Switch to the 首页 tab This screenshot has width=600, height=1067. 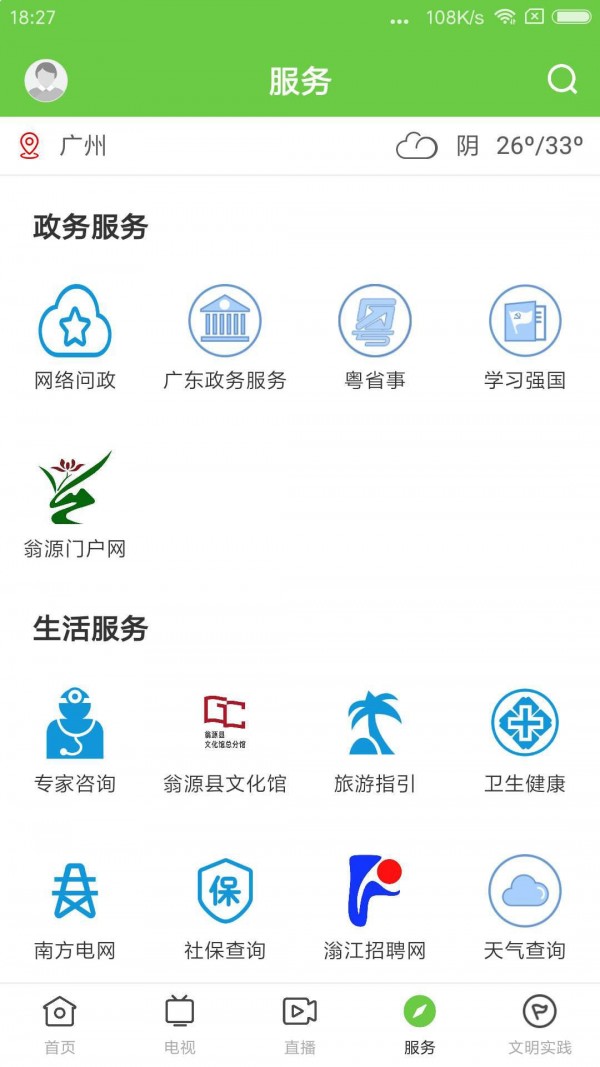[60, 1024]
